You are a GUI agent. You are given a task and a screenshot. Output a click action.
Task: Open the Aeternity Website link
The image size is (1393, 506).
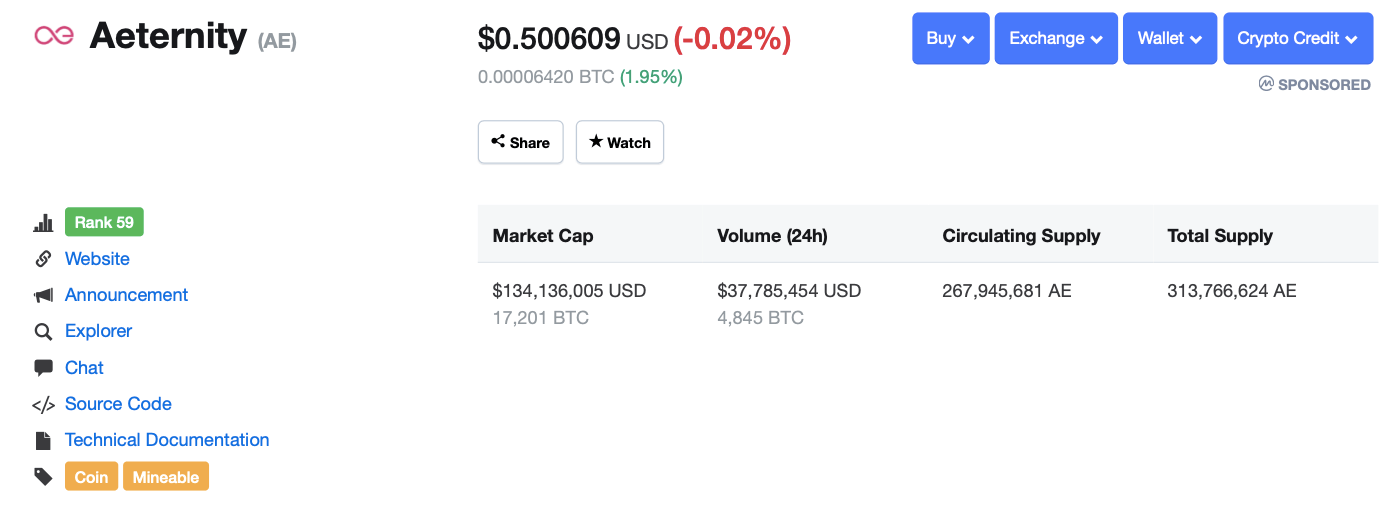point(97,259)
